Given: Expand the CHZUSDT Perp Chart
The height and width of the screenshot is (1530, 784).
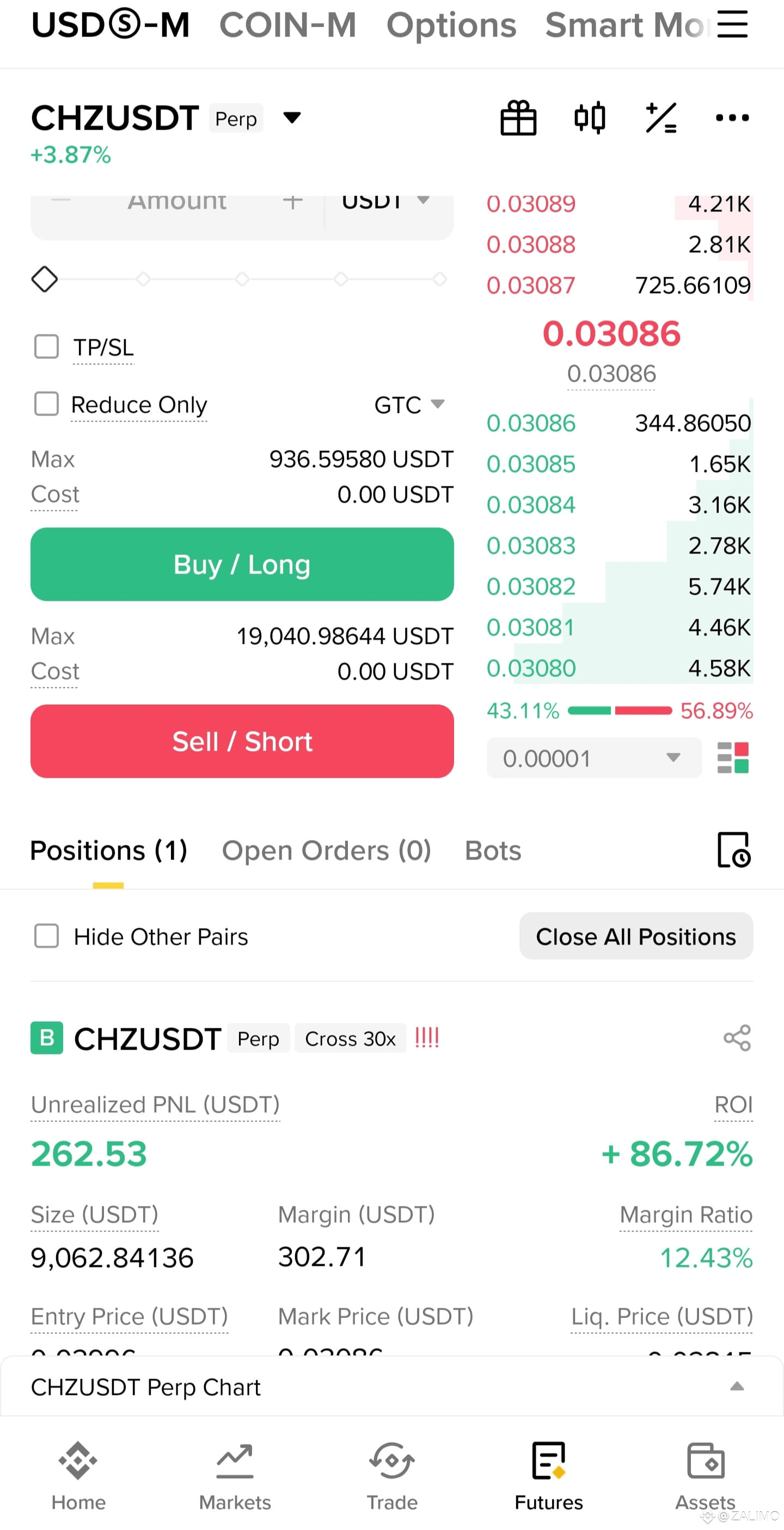Looking at the screenshot, I should tap(391, 1387).
